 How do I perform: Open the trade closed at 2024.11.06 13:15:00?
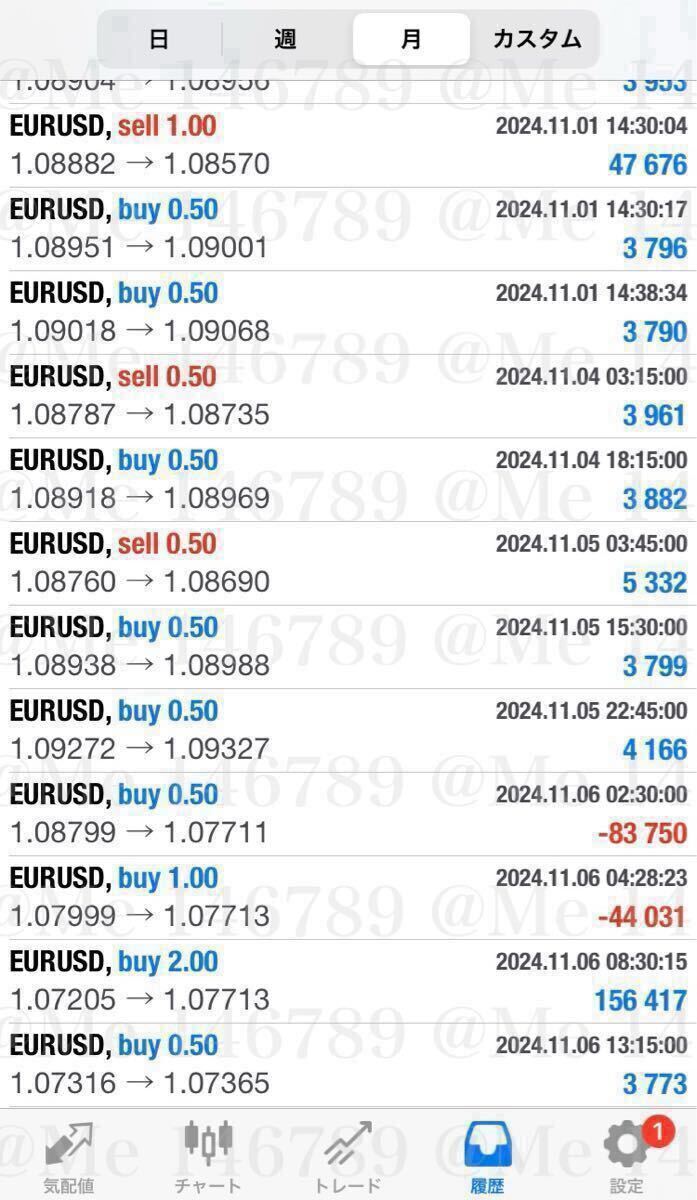(348, 1064)
